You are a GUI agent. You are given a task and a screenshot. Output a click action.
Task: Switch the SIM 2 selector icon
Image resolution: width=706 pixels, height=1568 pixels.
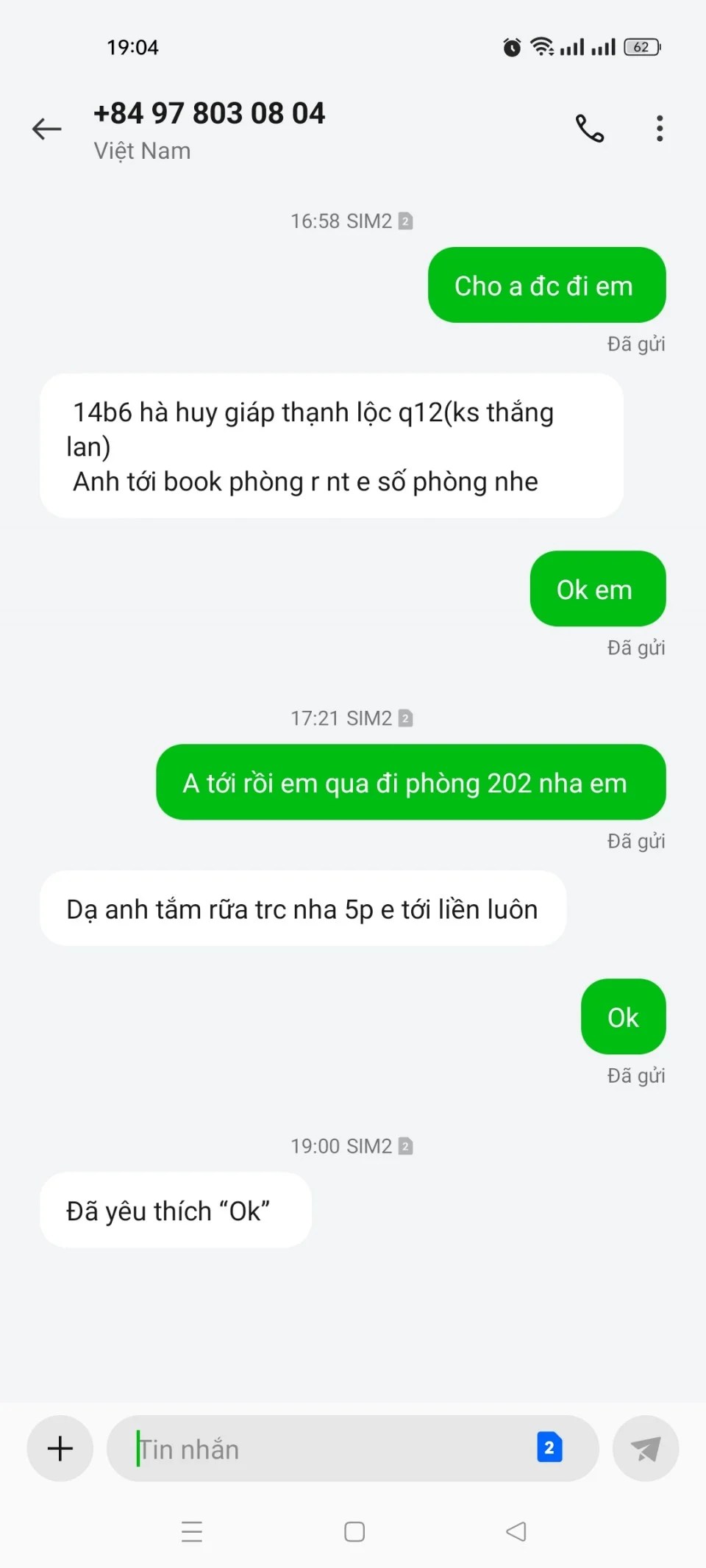click(x=549, y=1447)
